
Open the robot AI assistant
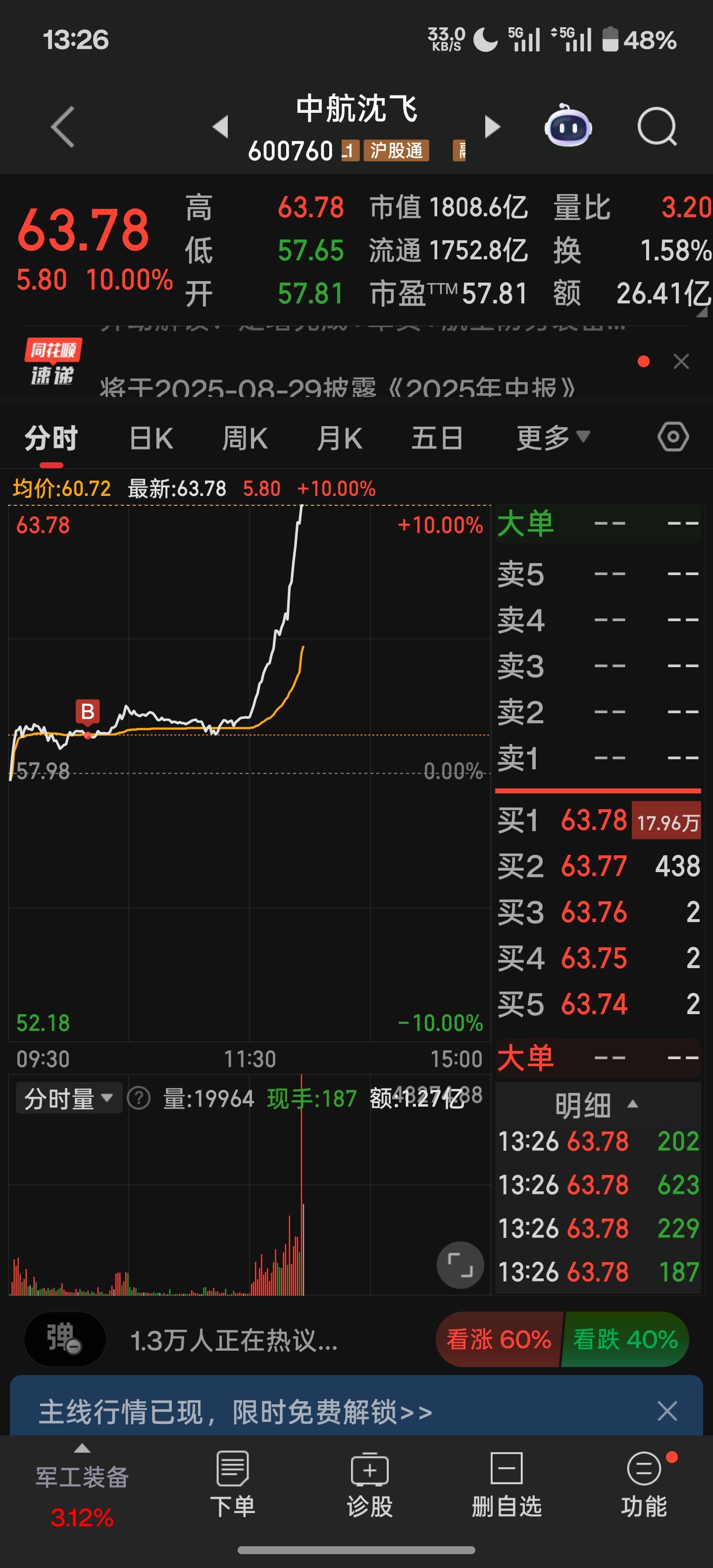pyautogui.click(x=567, y=126)
